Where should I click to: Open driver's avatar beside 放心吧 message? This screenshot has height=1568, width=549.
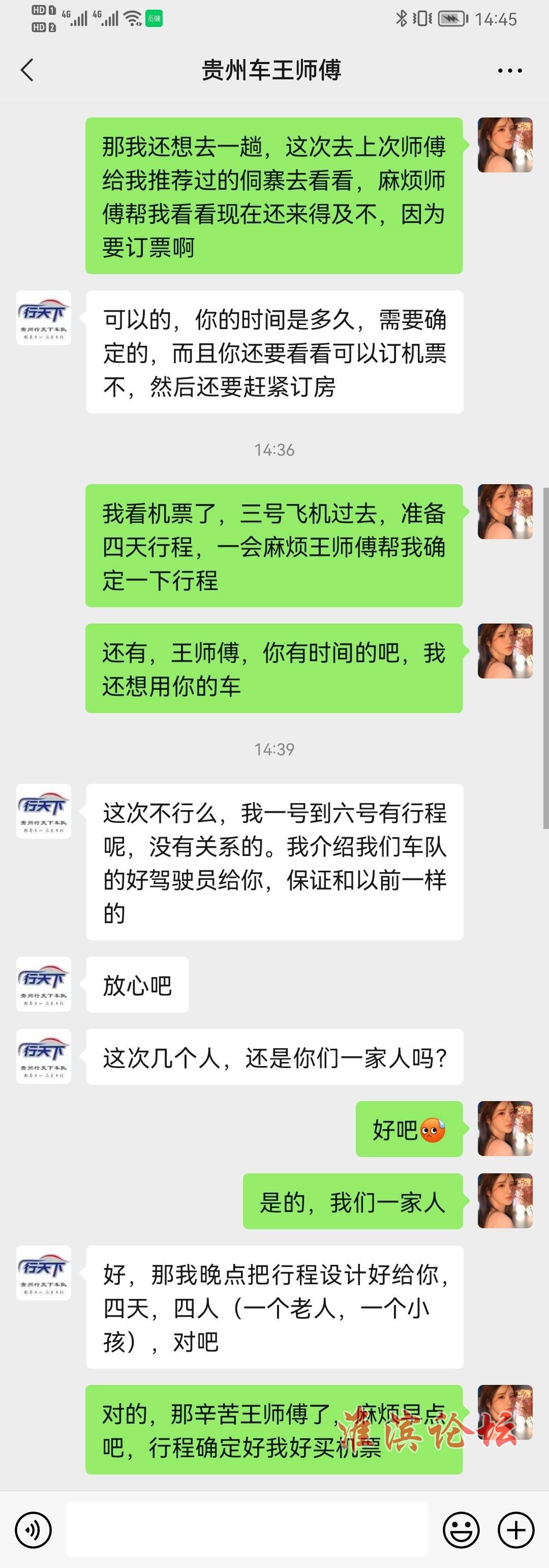click(44, 984)
